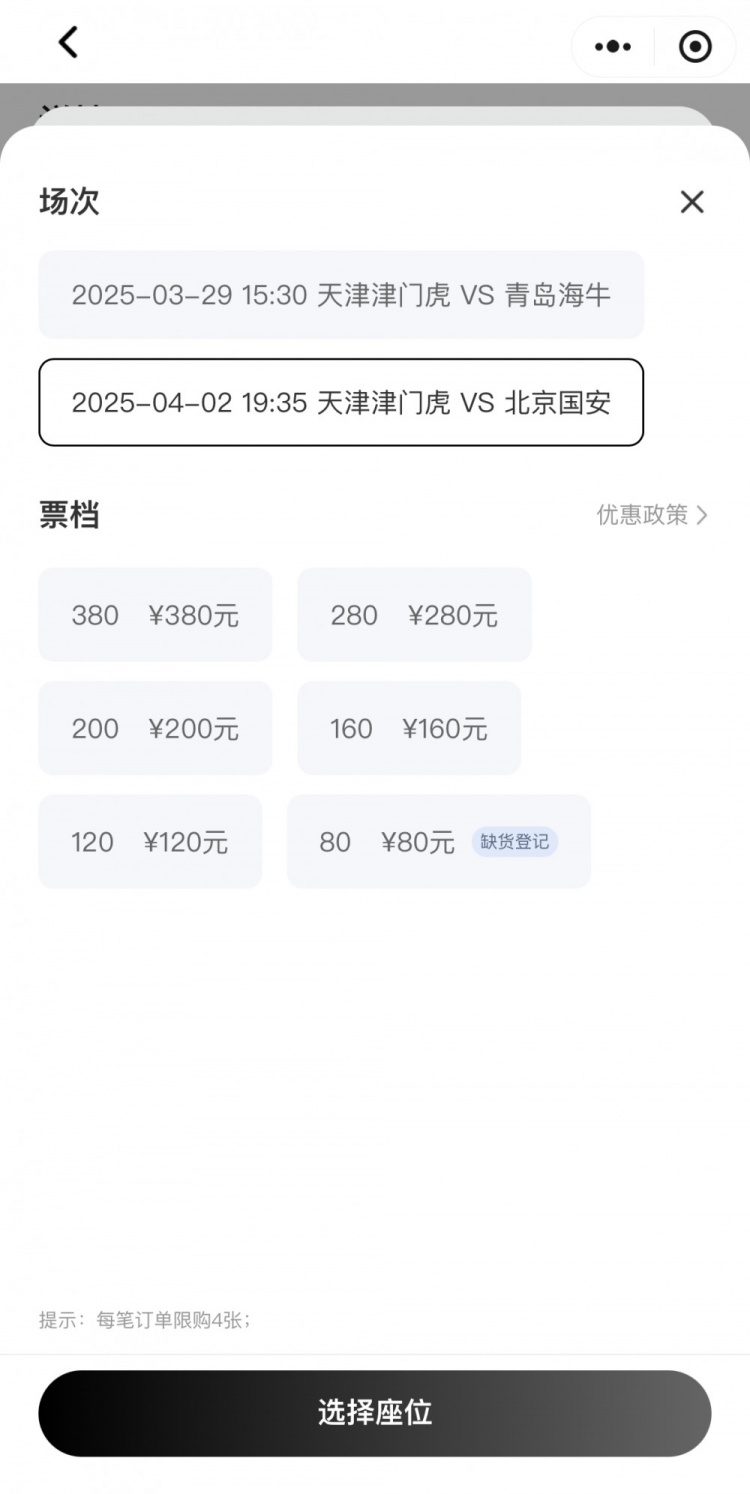The image size is (750, 1494).
Task: Choose the ¥380 ticket tier
Action: click(x=155, y=615)
